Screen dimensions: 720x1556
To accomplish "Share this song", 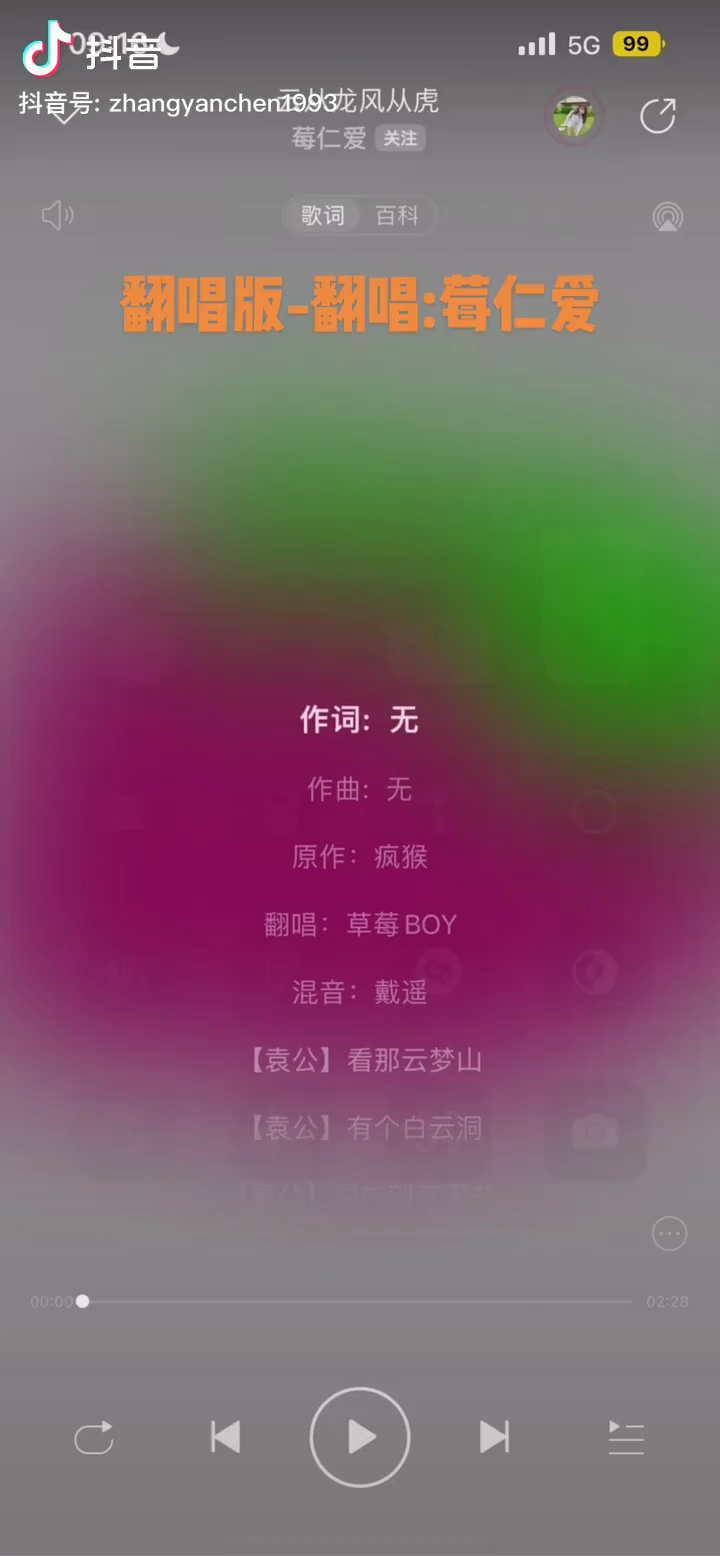I will tap(658, 116).
